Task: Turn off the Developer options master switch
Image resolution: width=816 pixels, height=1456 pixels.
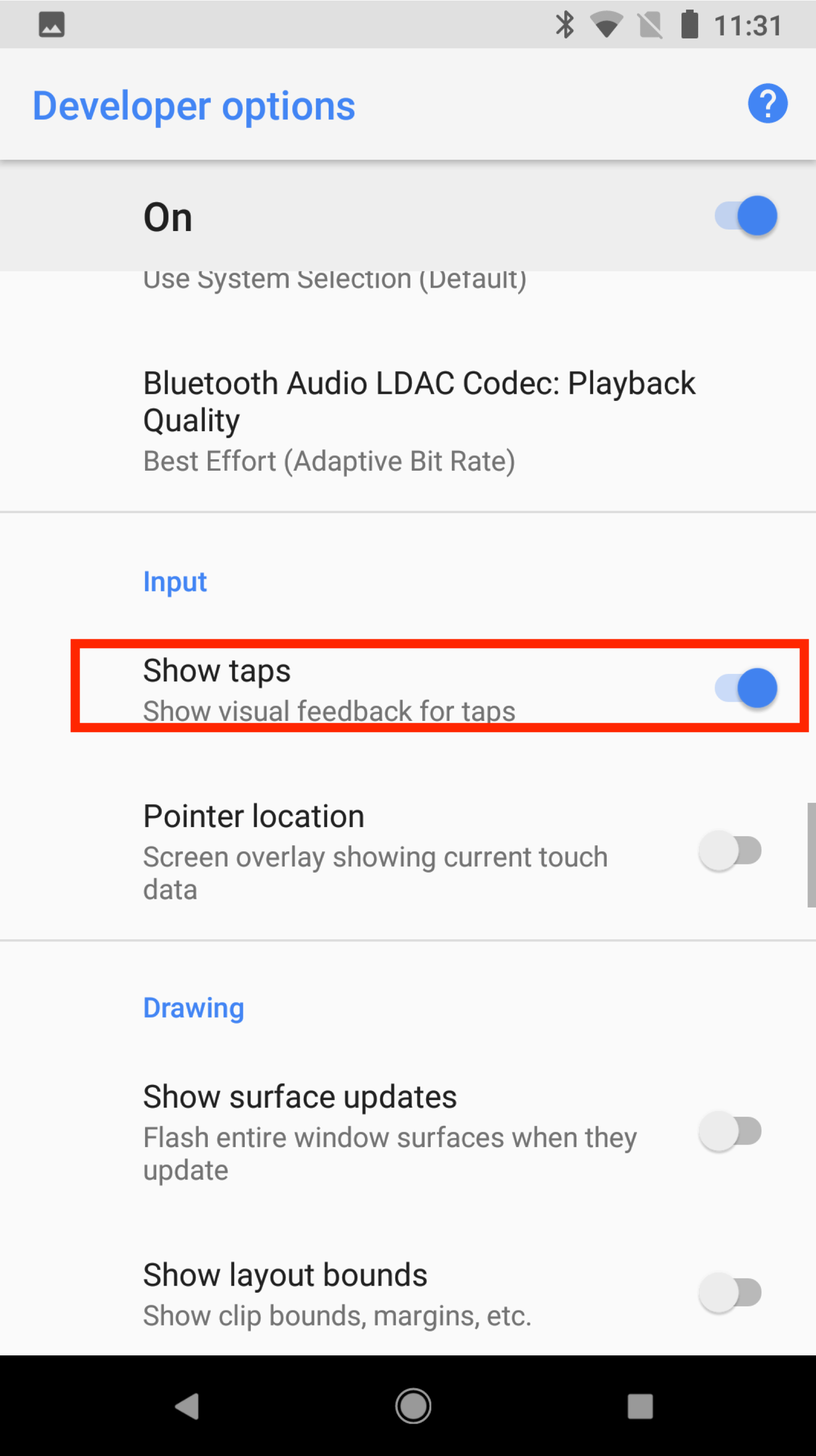Action: [x=746, y=216]
